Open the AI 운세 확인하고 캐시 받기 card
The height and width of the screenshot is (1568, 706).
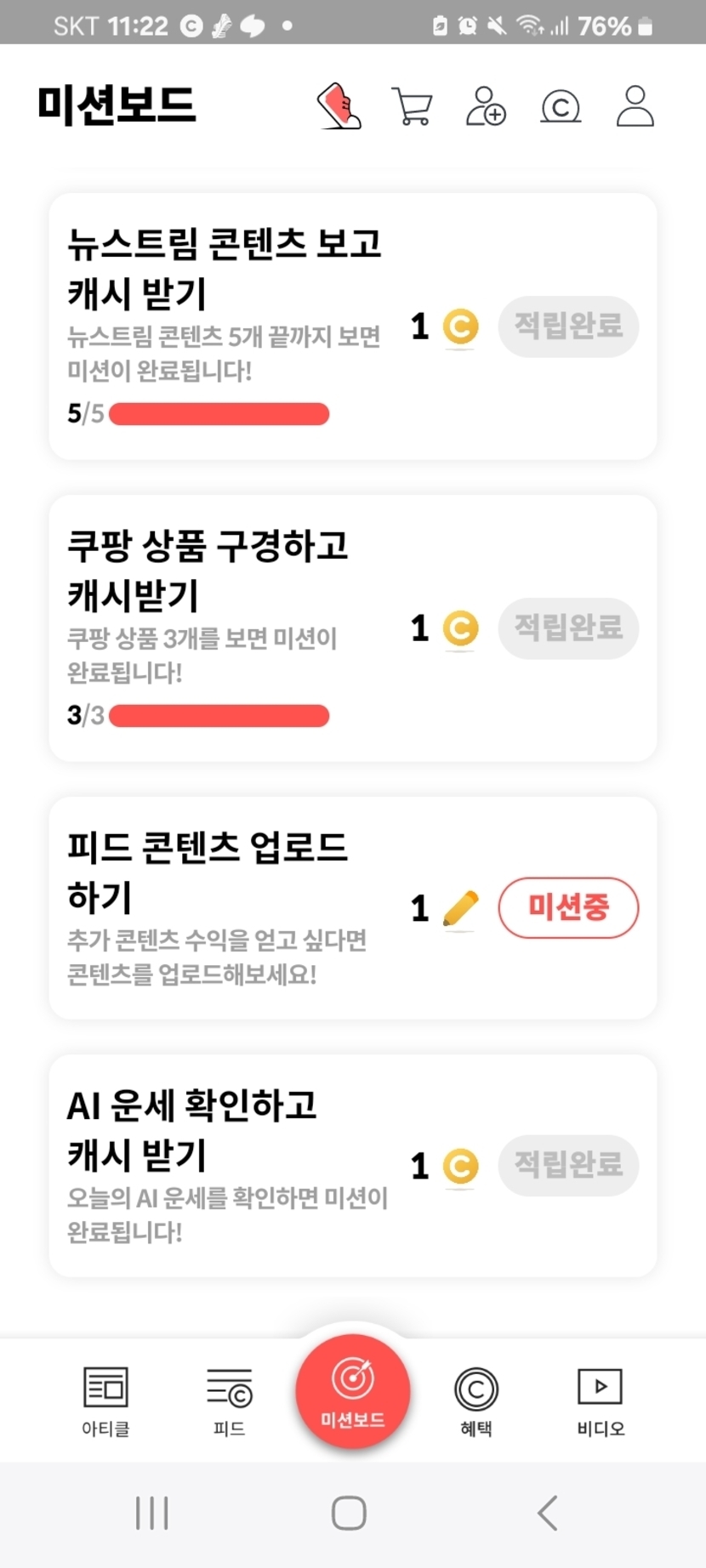click(x=353, y=1165)
